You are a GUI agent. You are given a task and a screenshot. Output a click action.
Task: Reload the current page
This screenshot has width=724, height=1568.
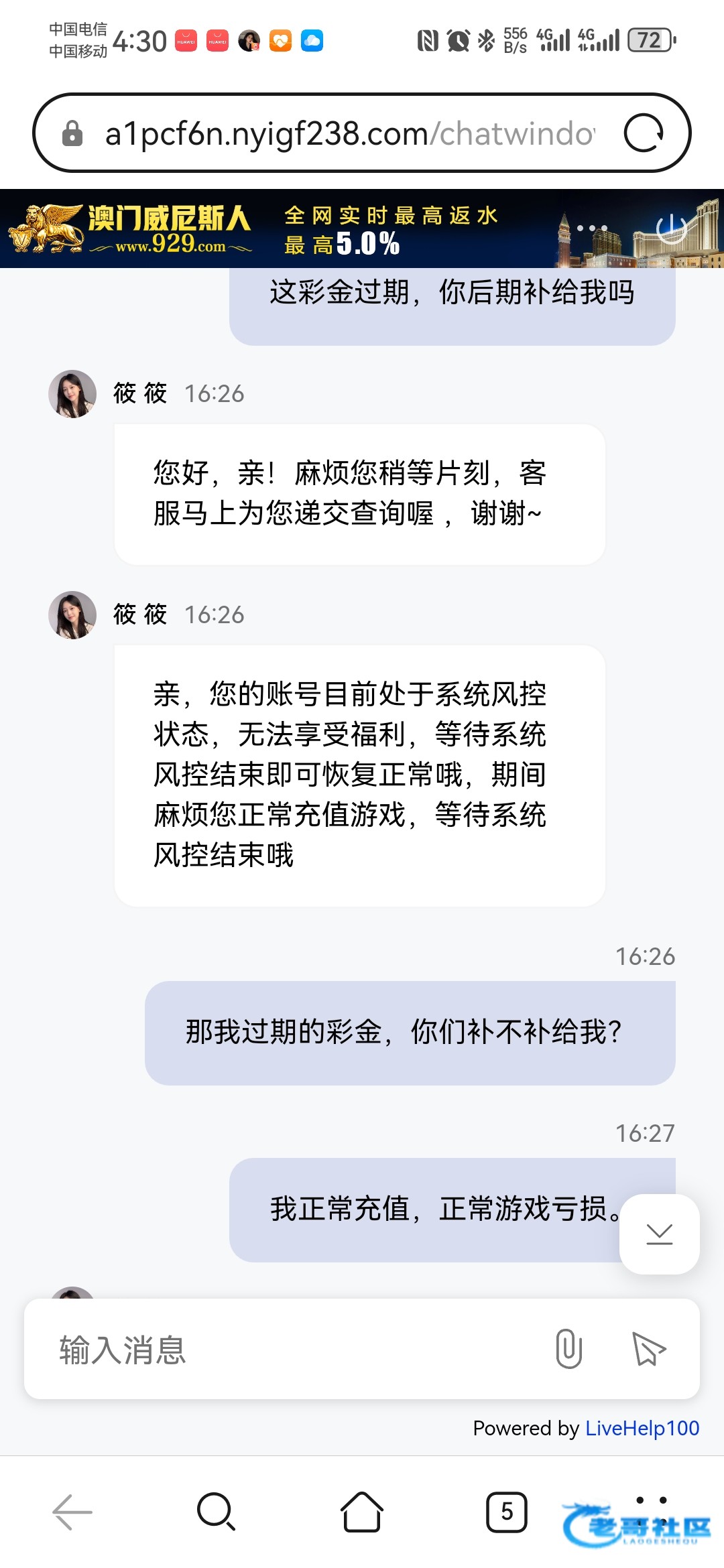(x=644, y=133)
